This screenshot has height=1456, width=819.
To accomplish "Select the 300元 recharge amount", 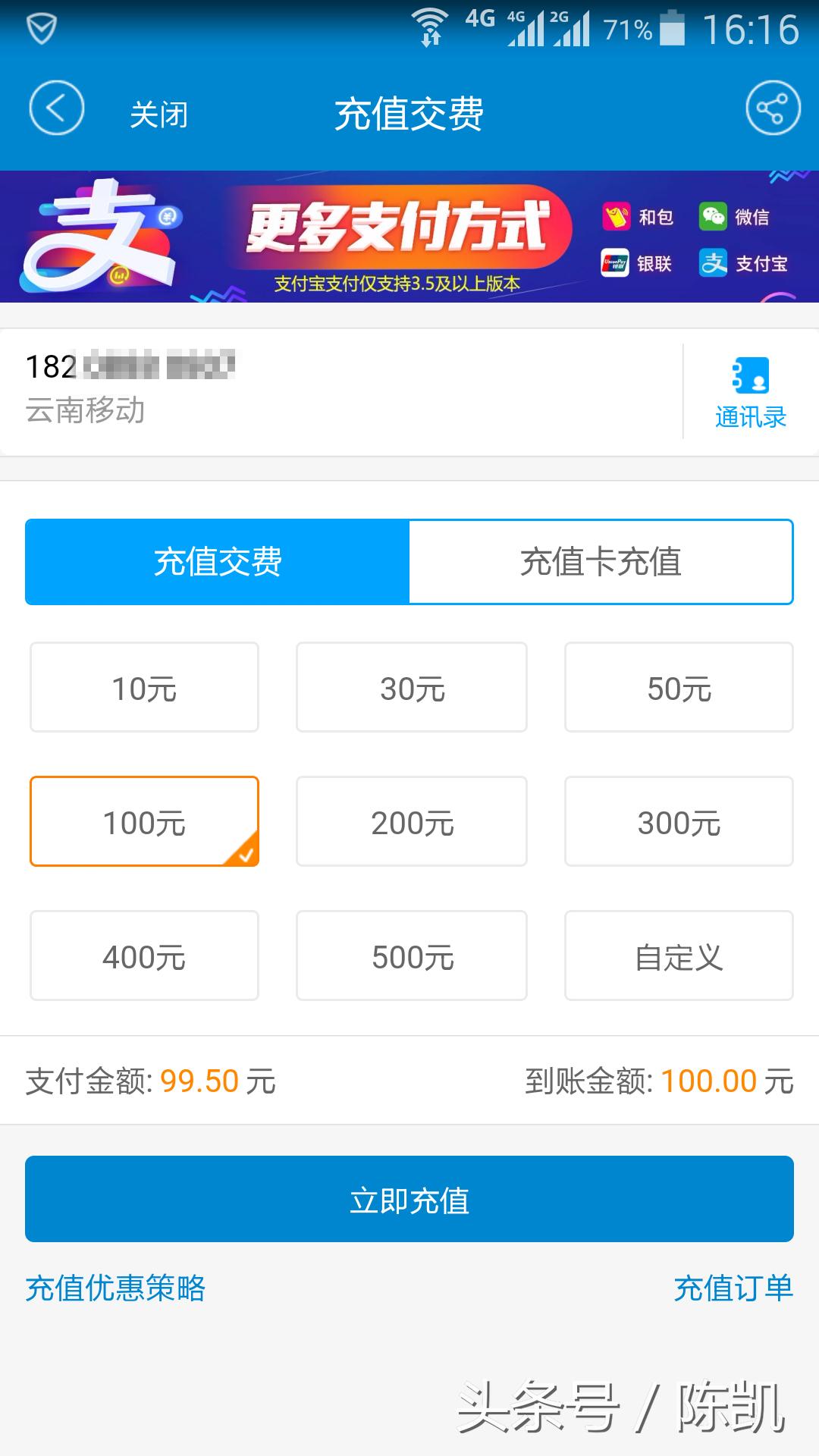I will [x=679, y=821].
